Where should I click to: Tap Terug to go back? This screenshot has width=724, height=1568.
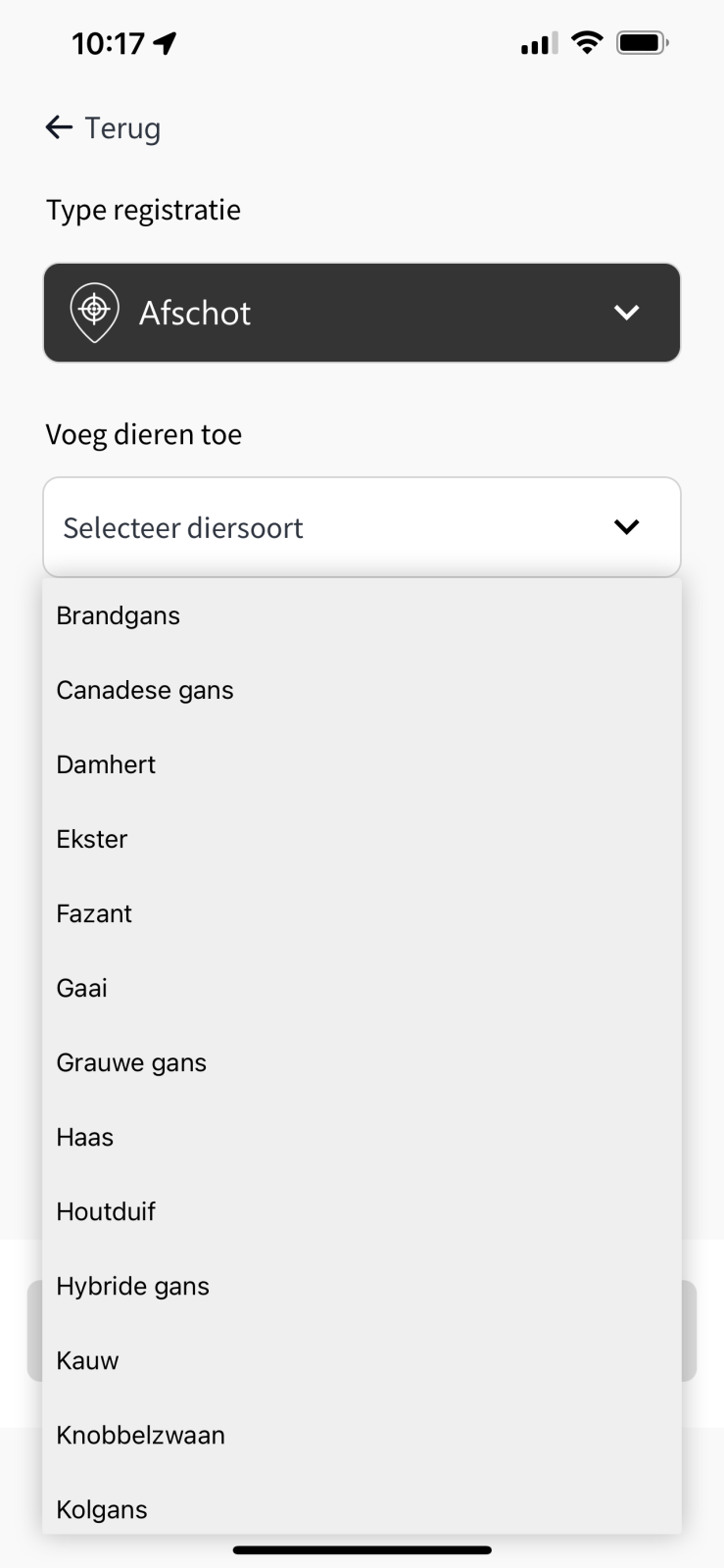pos(121,126)
